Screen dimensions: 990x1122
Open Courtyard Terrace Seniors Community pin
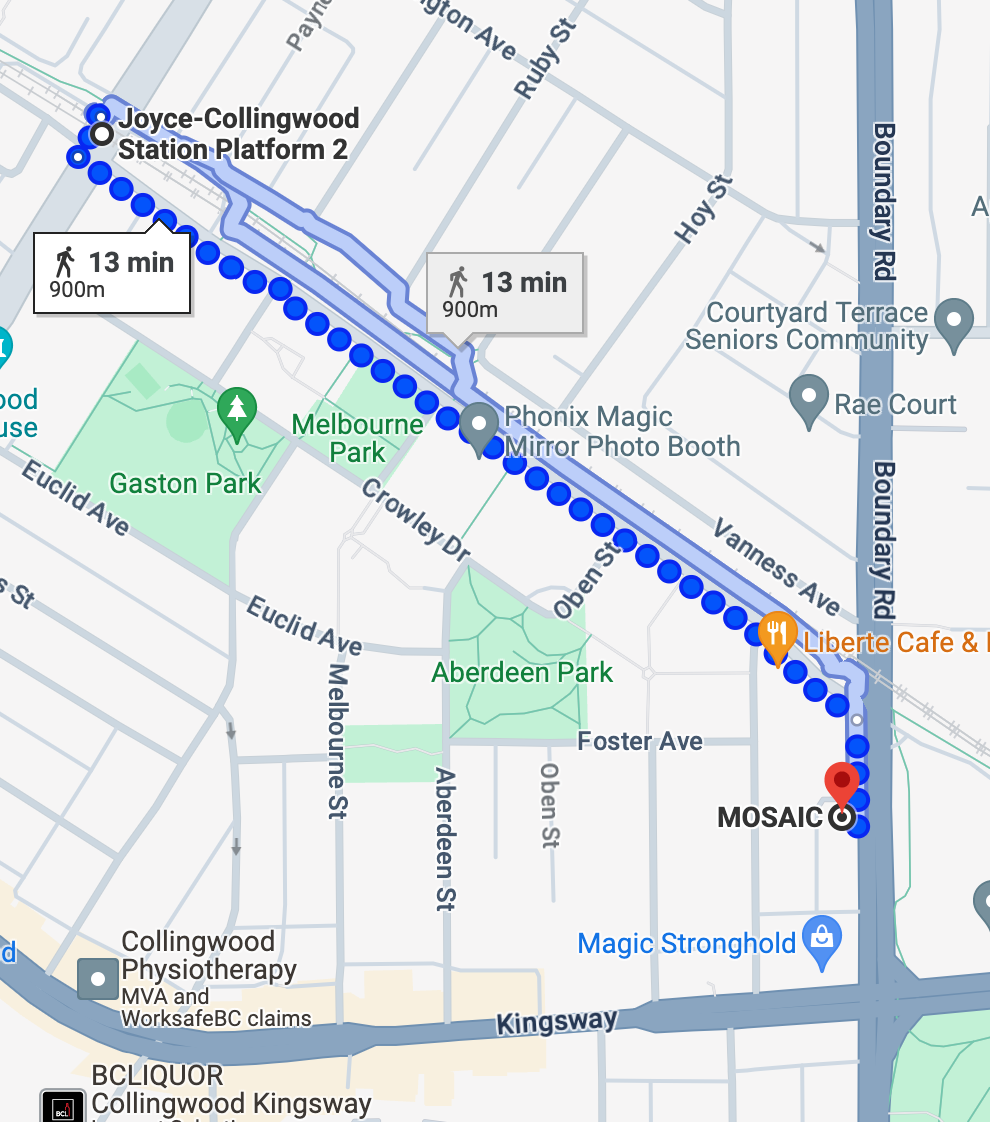tap(954, 322)
